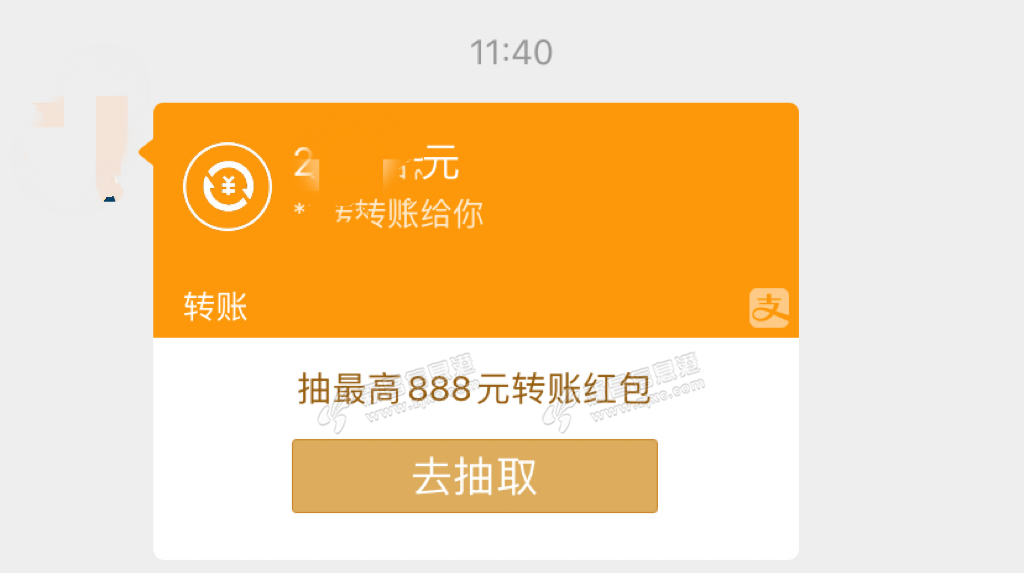This screenshot has width=1024, height=573.
Task: Tap the 去抽取 button
Action: pos(474,476)
